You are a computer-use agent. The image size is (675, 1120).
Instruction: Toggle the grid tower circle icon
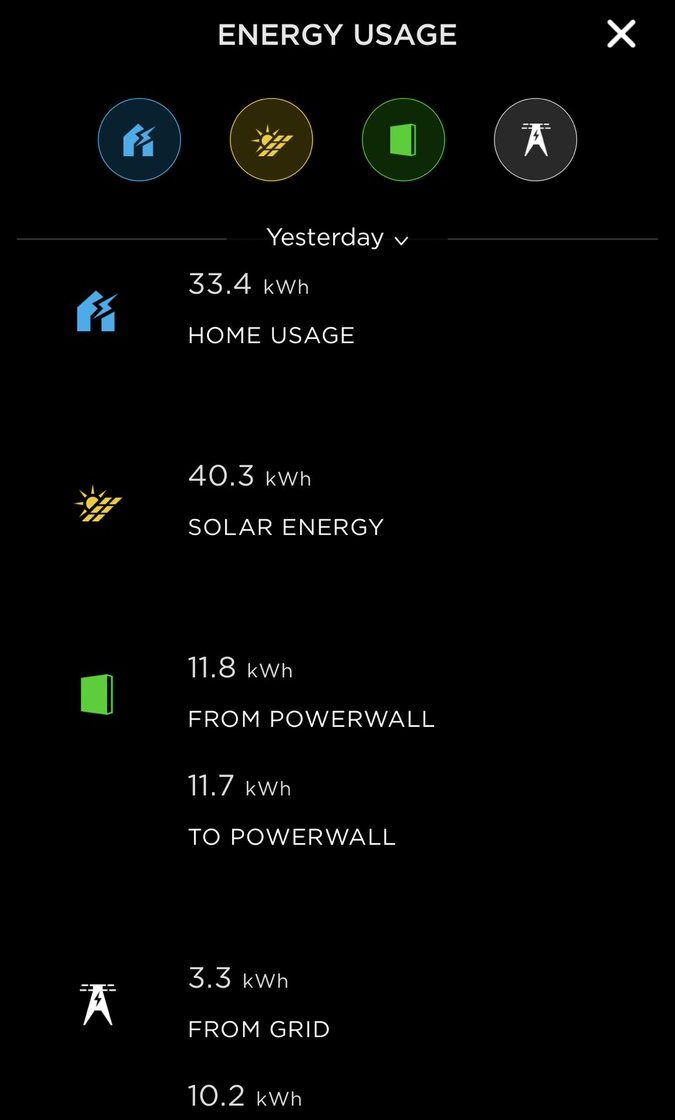(536, 139)
